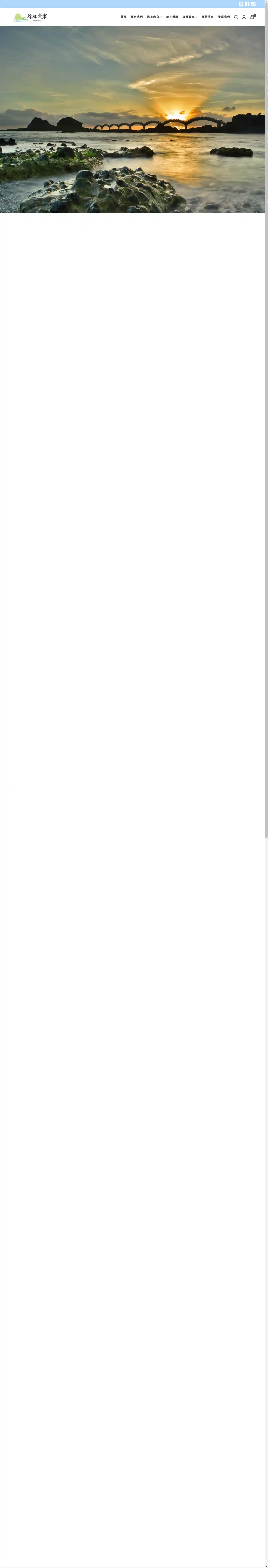
Task: View the shopping bag cart
Action: 252,17
